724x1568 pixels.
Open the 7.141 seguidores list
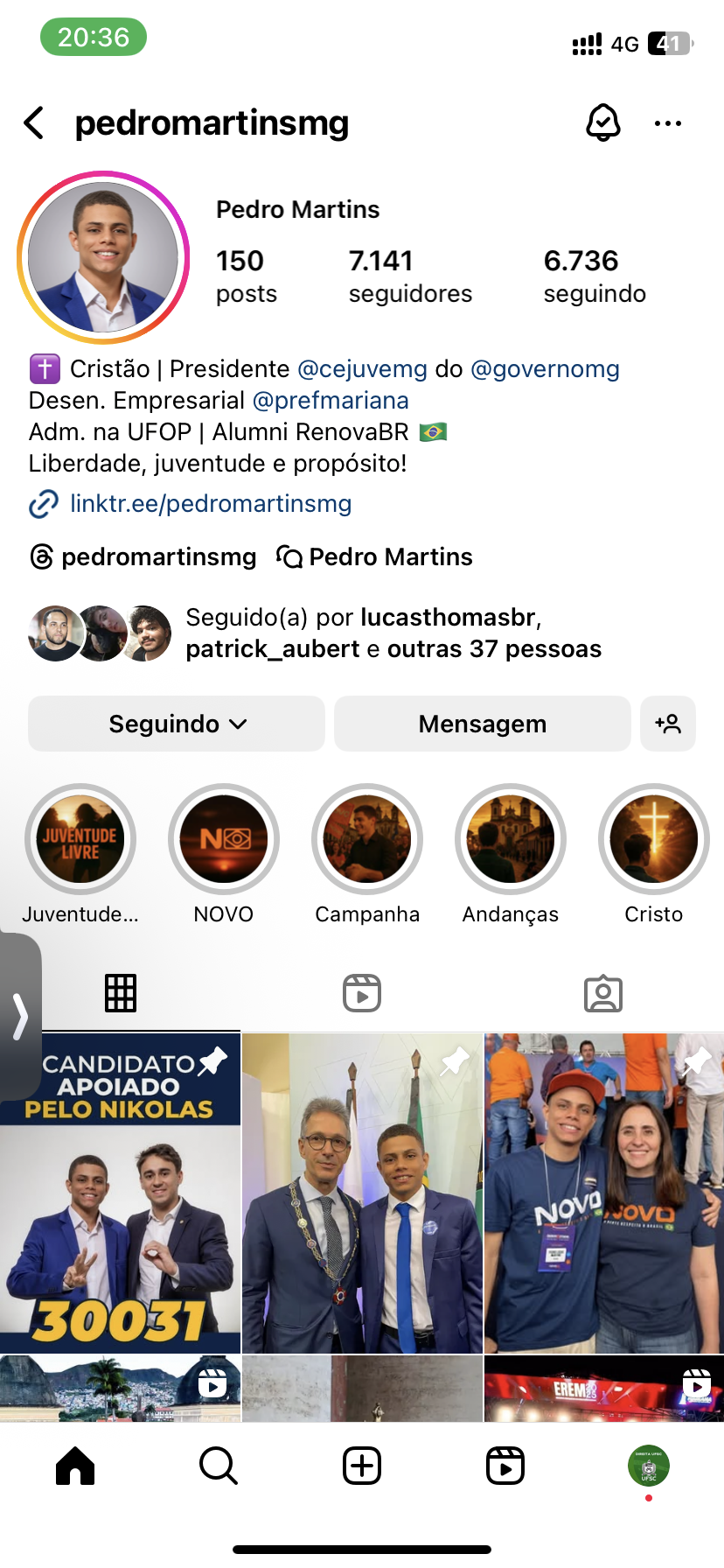click(409, 276)
